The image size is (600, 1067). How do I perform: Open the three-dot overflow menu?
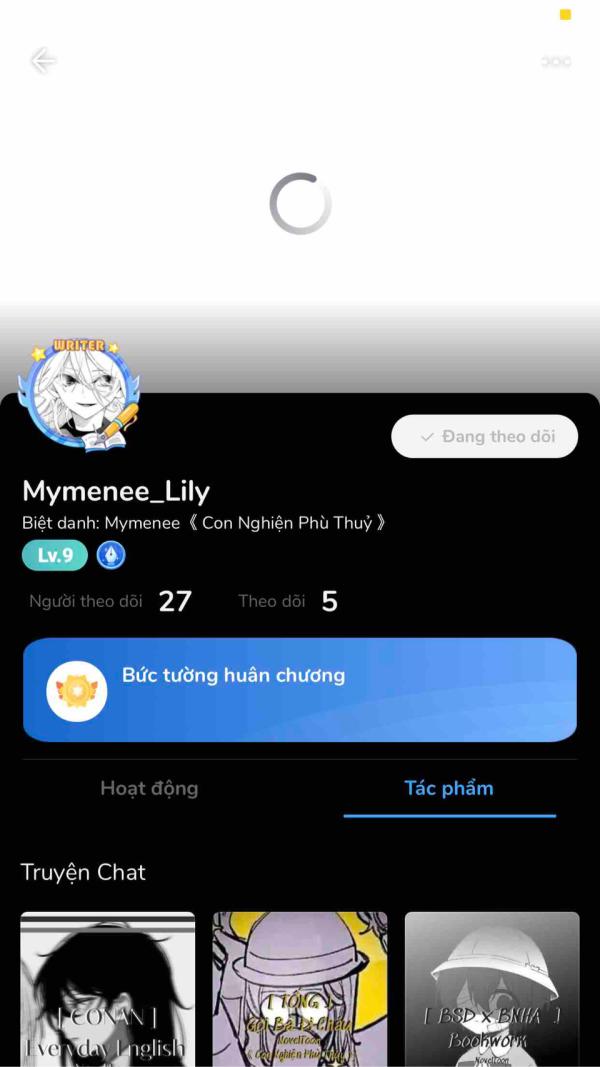pos(556,62)
